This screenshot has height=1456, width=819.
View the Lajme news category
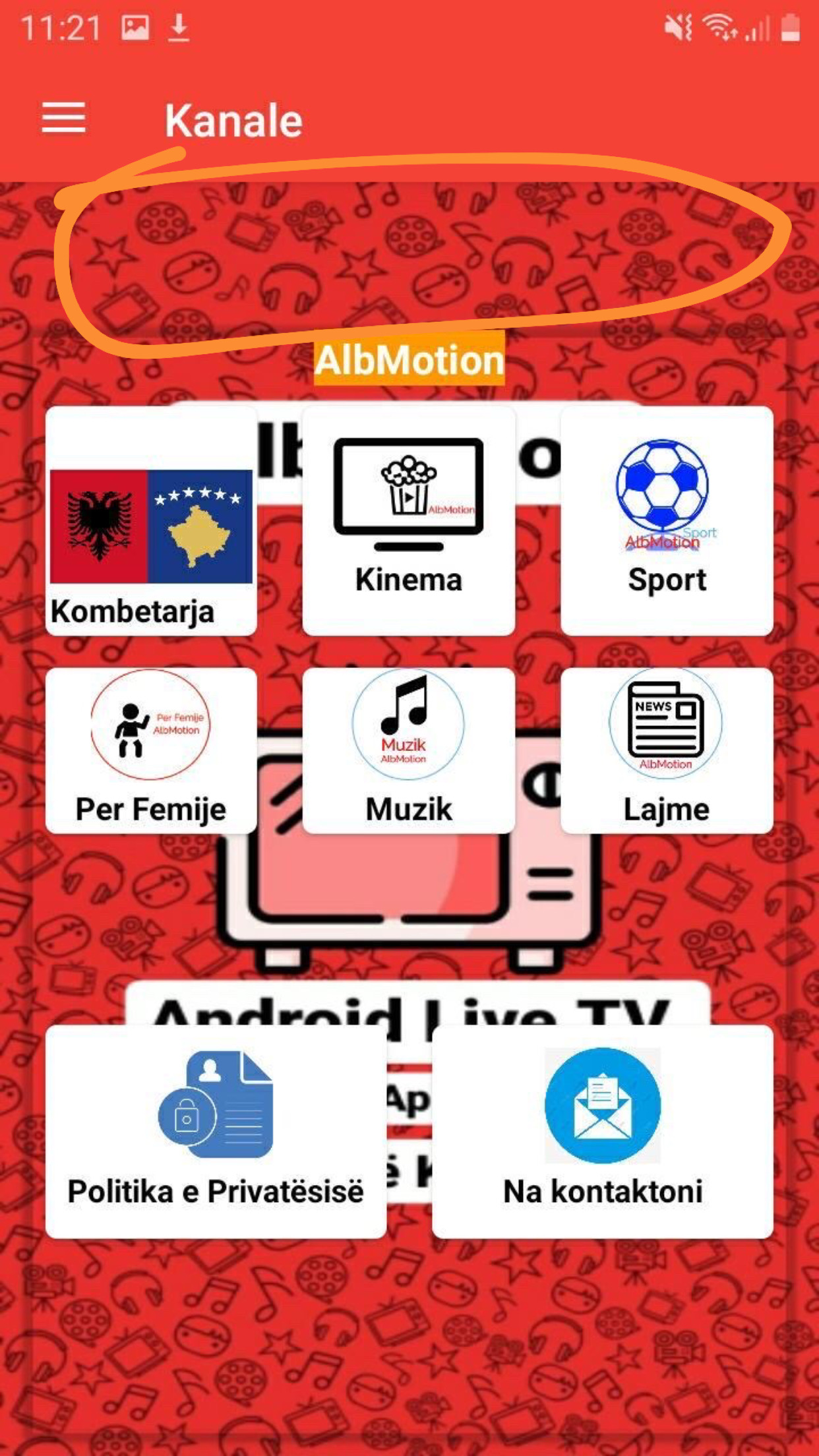(x=667, y=750)
